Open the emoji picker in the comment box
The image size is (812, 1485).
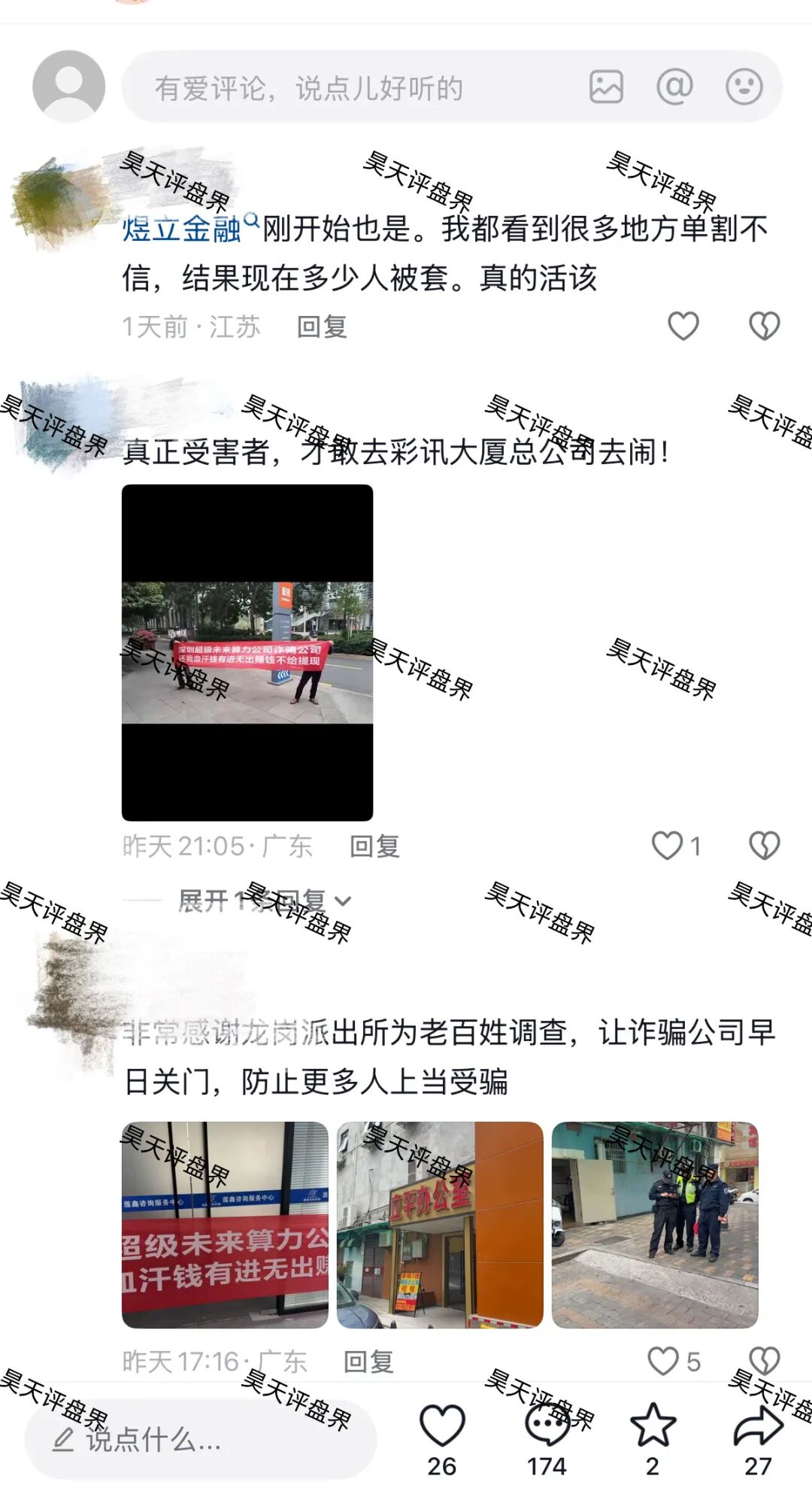click(744, 87)
